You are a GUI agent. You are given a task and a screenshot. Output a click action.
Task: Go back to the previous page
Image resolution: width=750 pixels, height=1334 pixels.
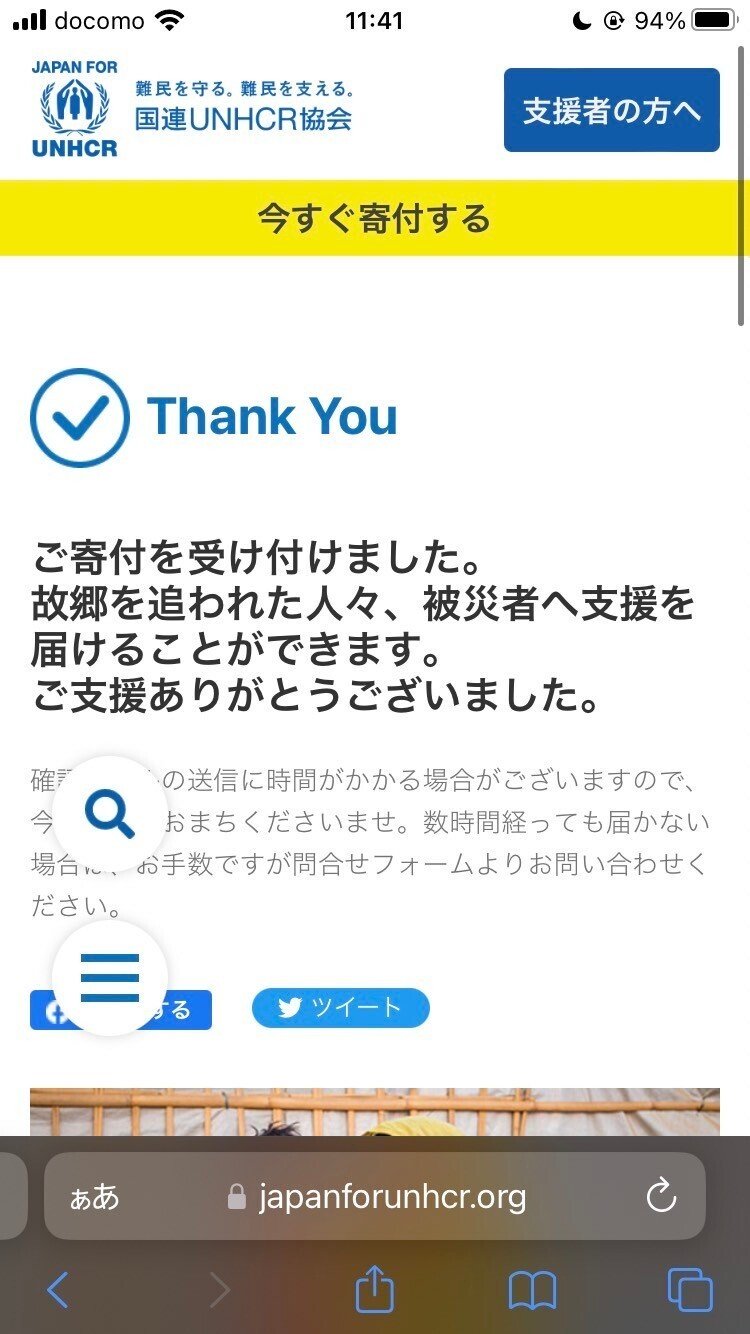tap(58, 1291)
